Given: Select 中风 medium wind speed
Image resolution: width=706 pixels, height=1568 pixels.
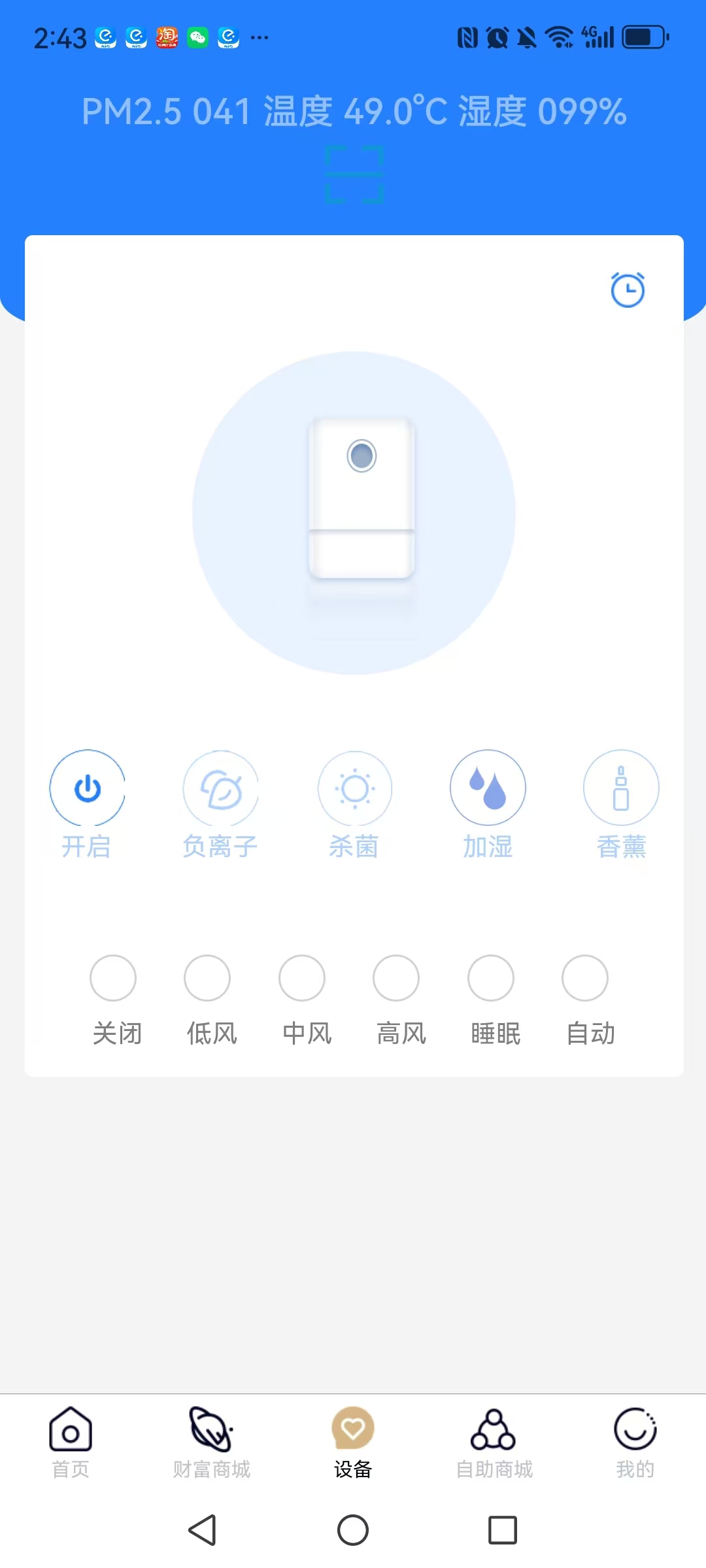Looking at the screenshot, I should coord(302,978).
